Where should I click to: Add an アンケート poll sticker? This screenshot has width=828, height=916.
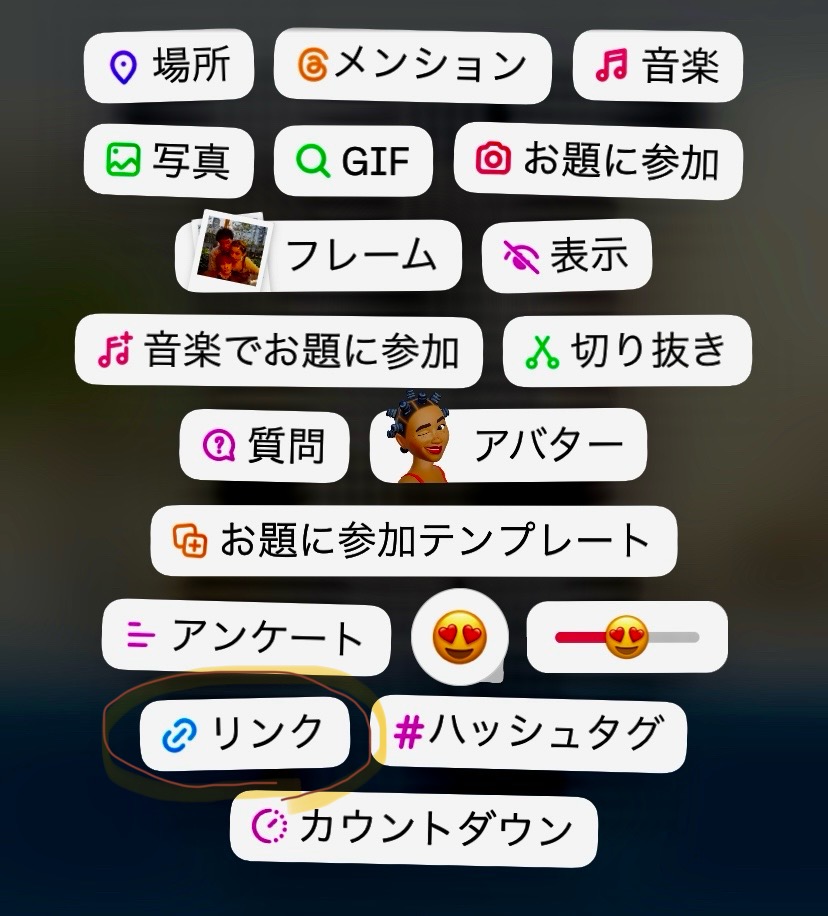(x=246, y=637)
